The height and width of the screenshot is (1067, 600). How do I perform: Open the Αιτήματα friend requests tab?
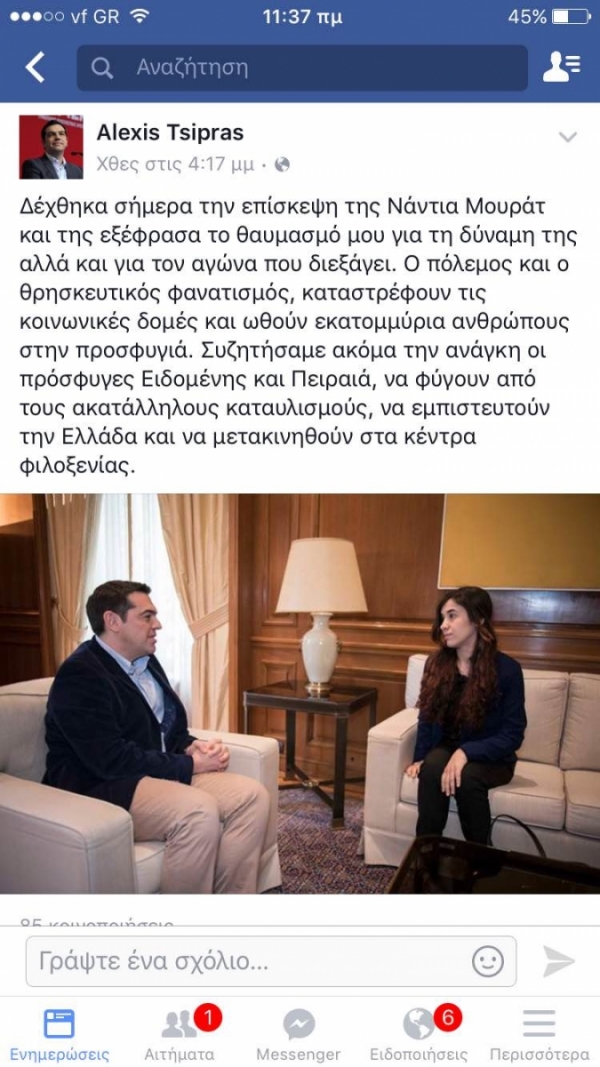180,1034
